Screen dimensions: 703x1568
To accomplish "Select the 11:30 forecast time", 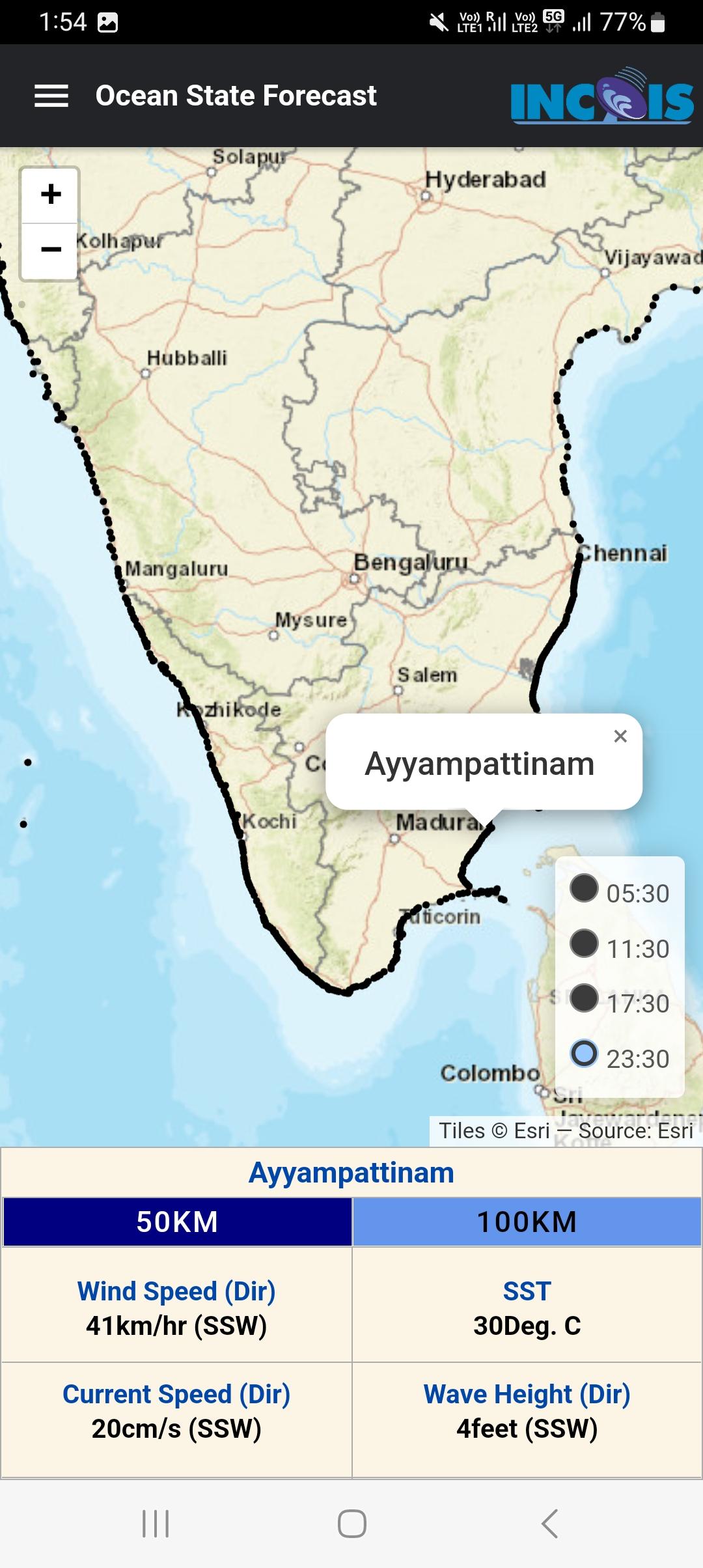I will 584,944.
